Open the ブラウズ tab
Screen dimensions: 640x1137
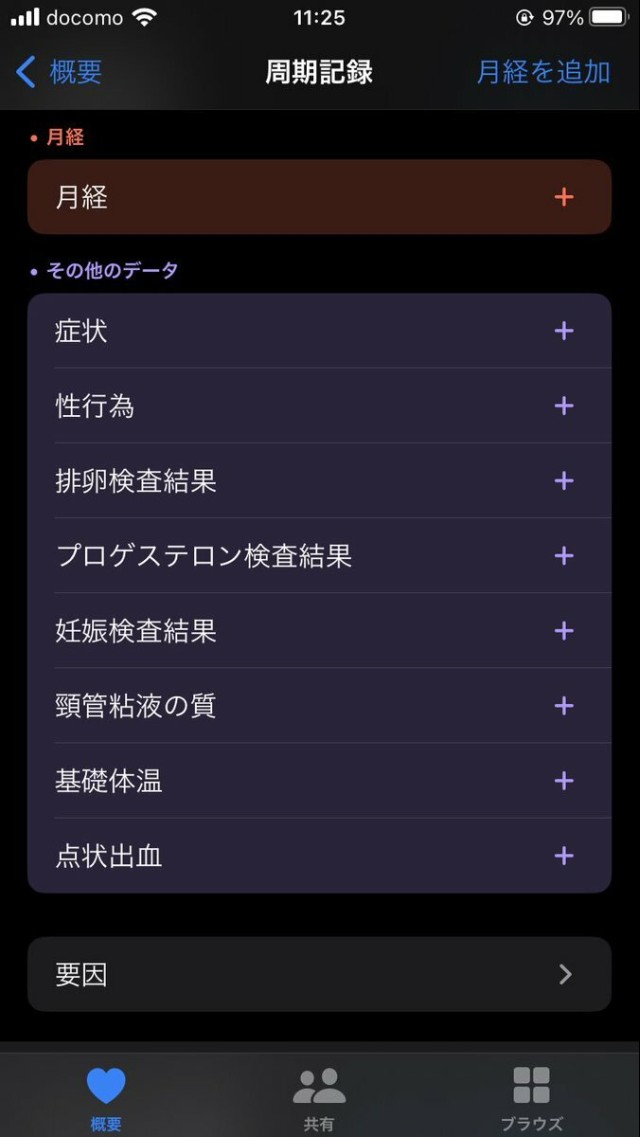coord(531,1097)
